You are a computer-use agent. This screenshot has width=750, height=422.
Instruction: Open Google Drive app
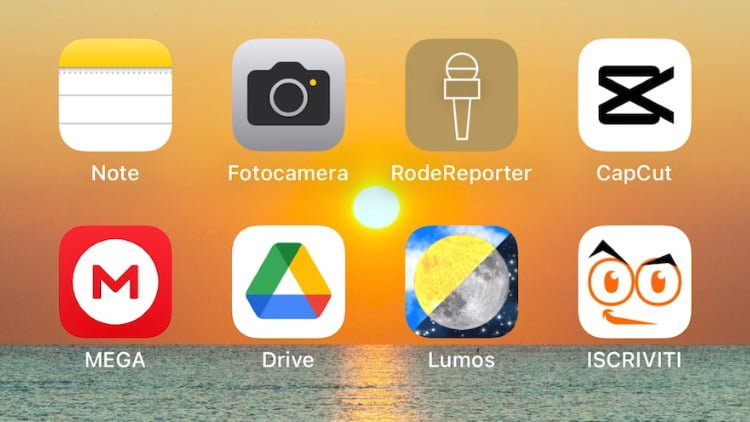click(x=288, y=281)
